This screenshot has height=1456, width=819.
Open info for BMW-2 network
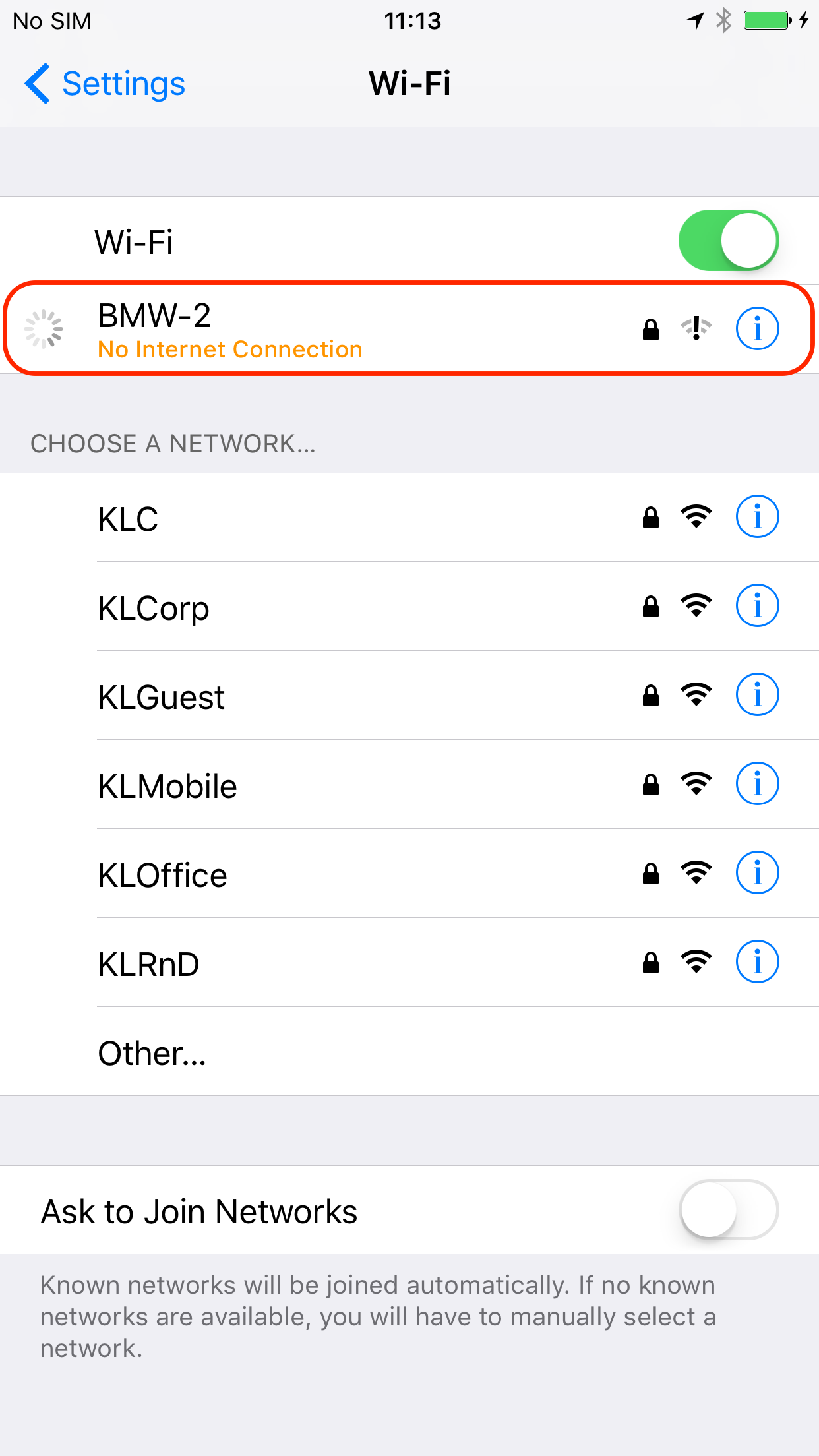pos(757,328)
